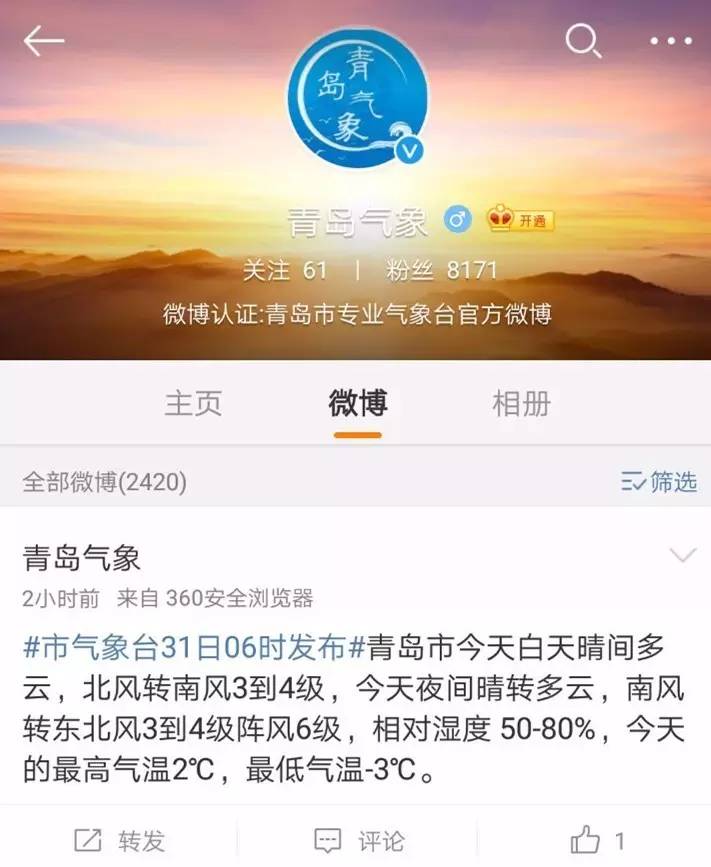
Task: Like the weather forecast post
Action: [x=597, y=840]
